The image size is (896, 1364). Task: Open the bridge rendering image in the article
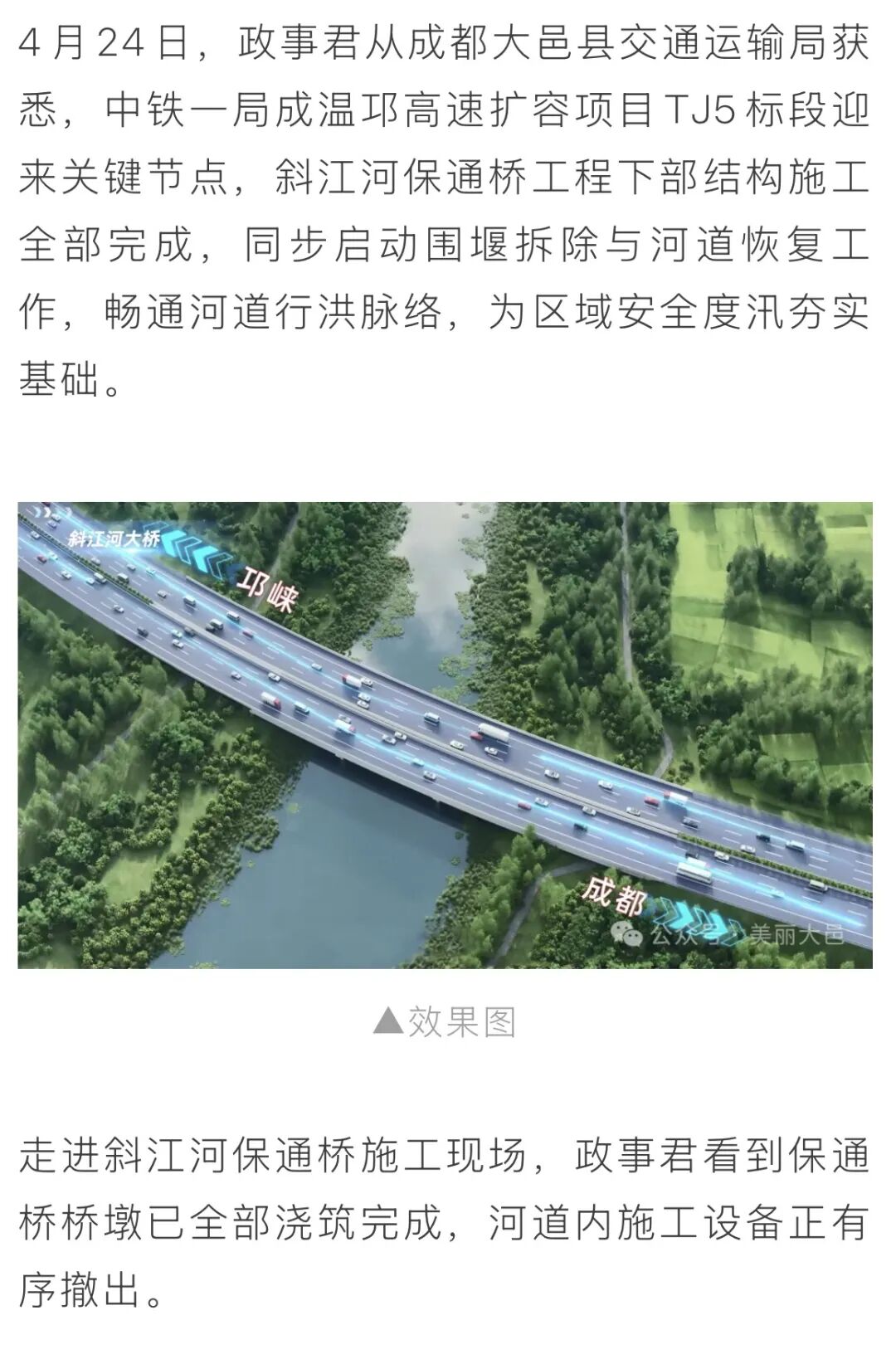pyautogui.click(x=445, y=734)
